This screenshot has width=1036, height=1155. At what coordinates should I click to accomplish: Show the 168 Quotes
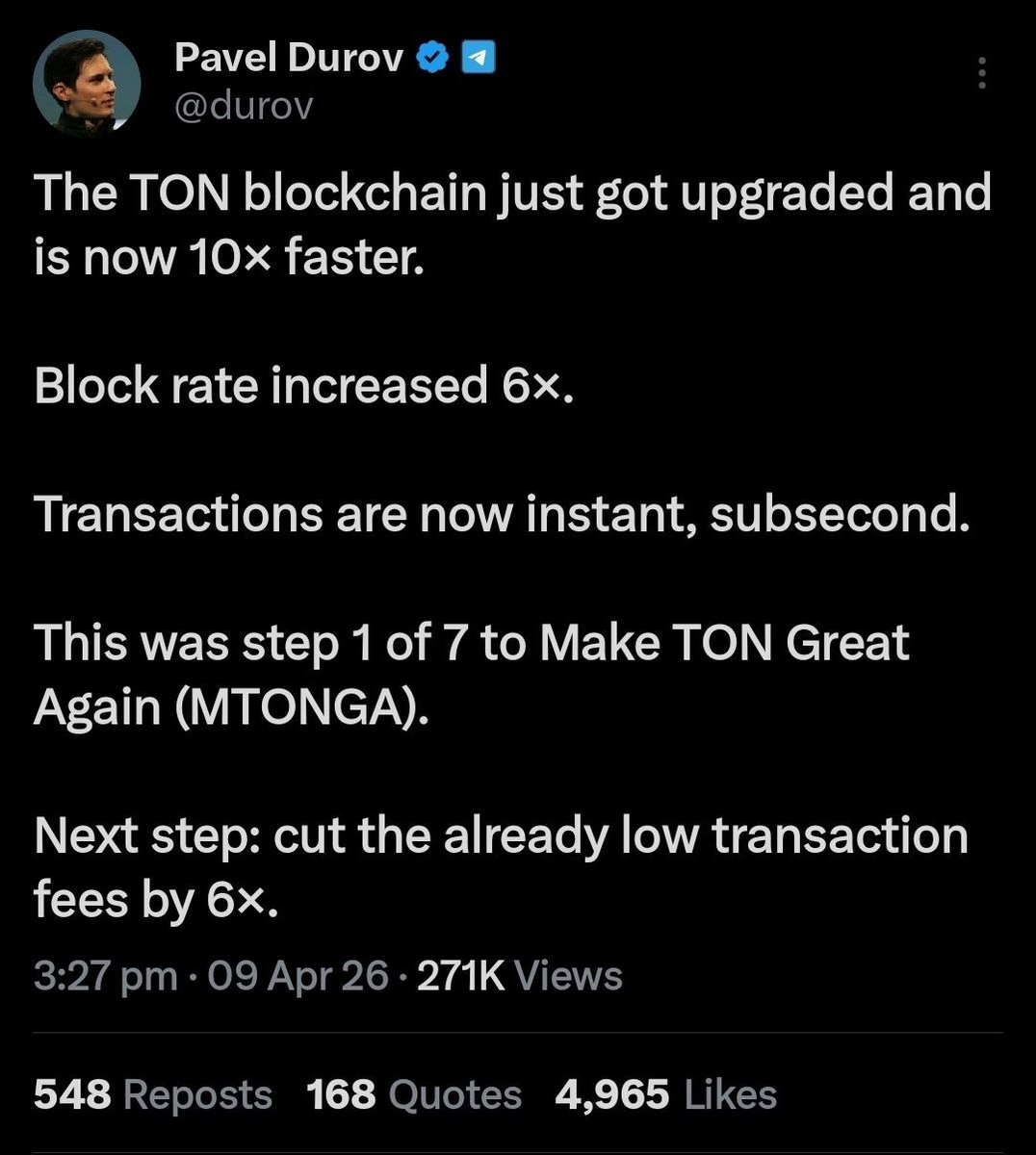click(x=414, y=1094)
